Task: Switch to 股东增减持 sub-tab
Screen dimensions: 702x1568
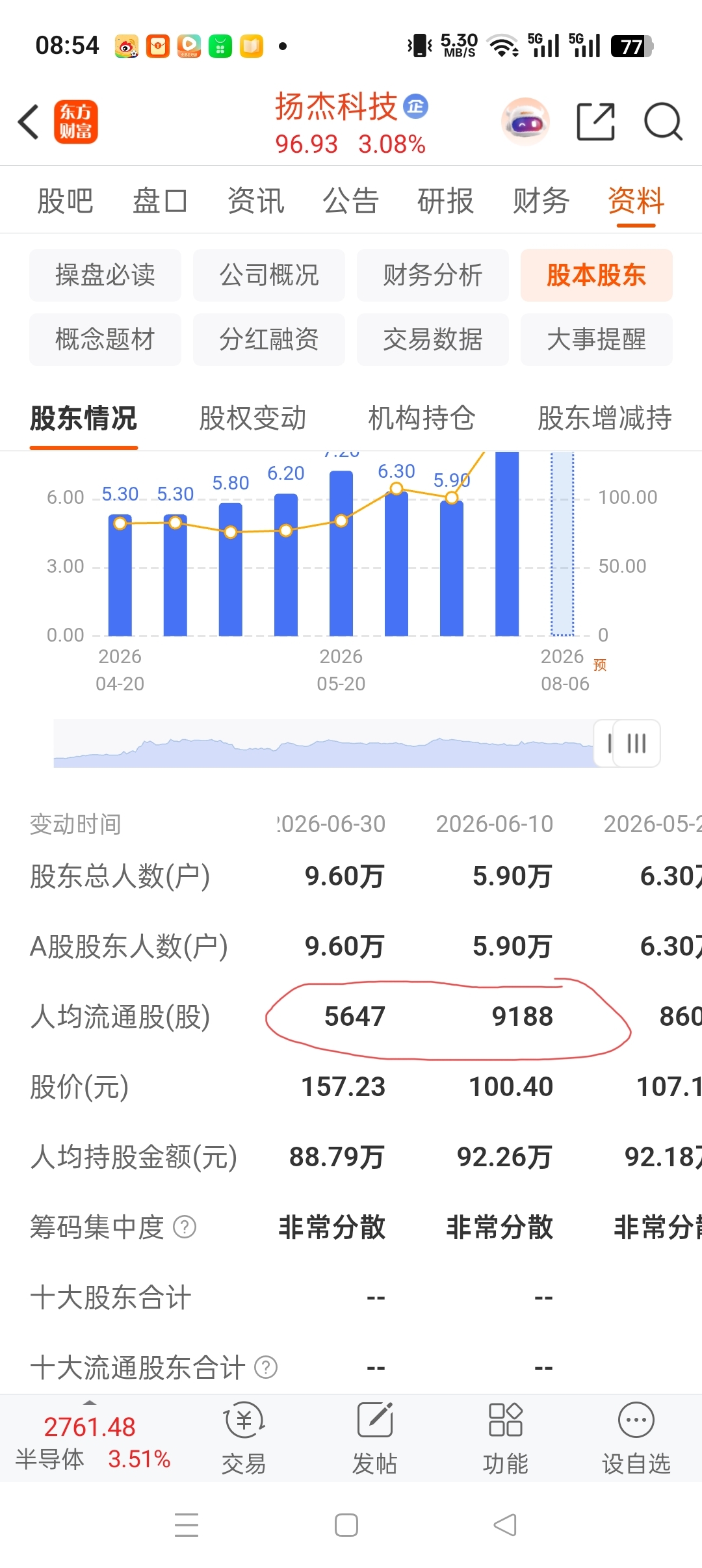Action: point(604,418)
